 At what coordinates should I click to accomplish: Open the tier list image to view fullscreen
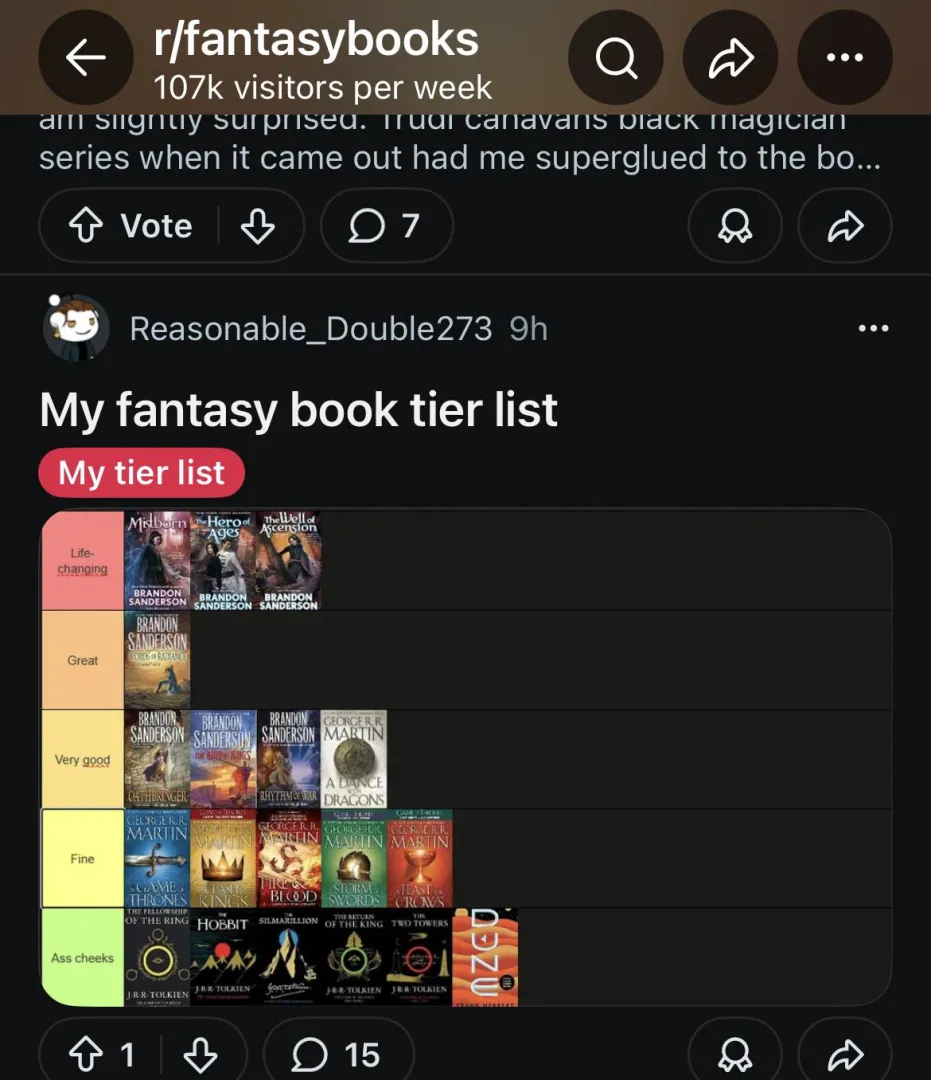coord(465,758)
